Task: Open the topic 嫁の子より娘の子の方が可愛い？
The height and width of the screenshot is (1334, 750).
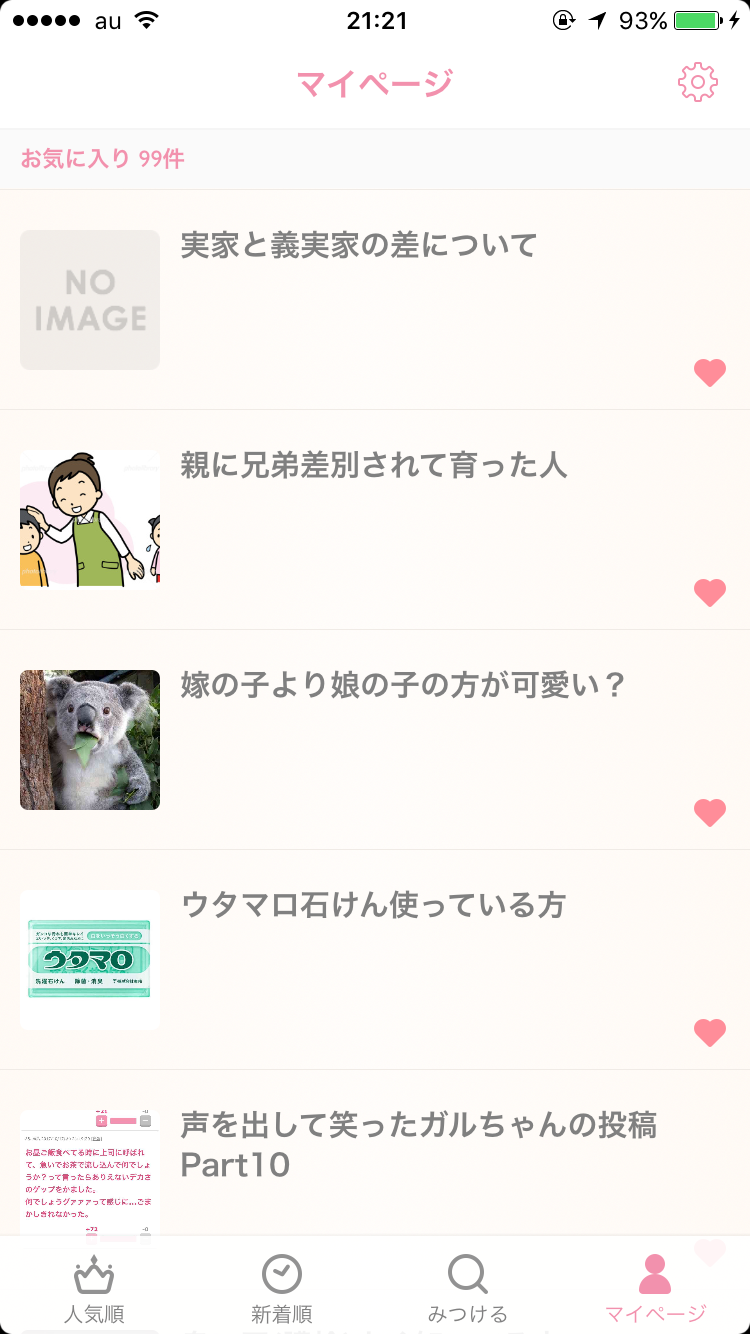Action: (x=375, y=740)
